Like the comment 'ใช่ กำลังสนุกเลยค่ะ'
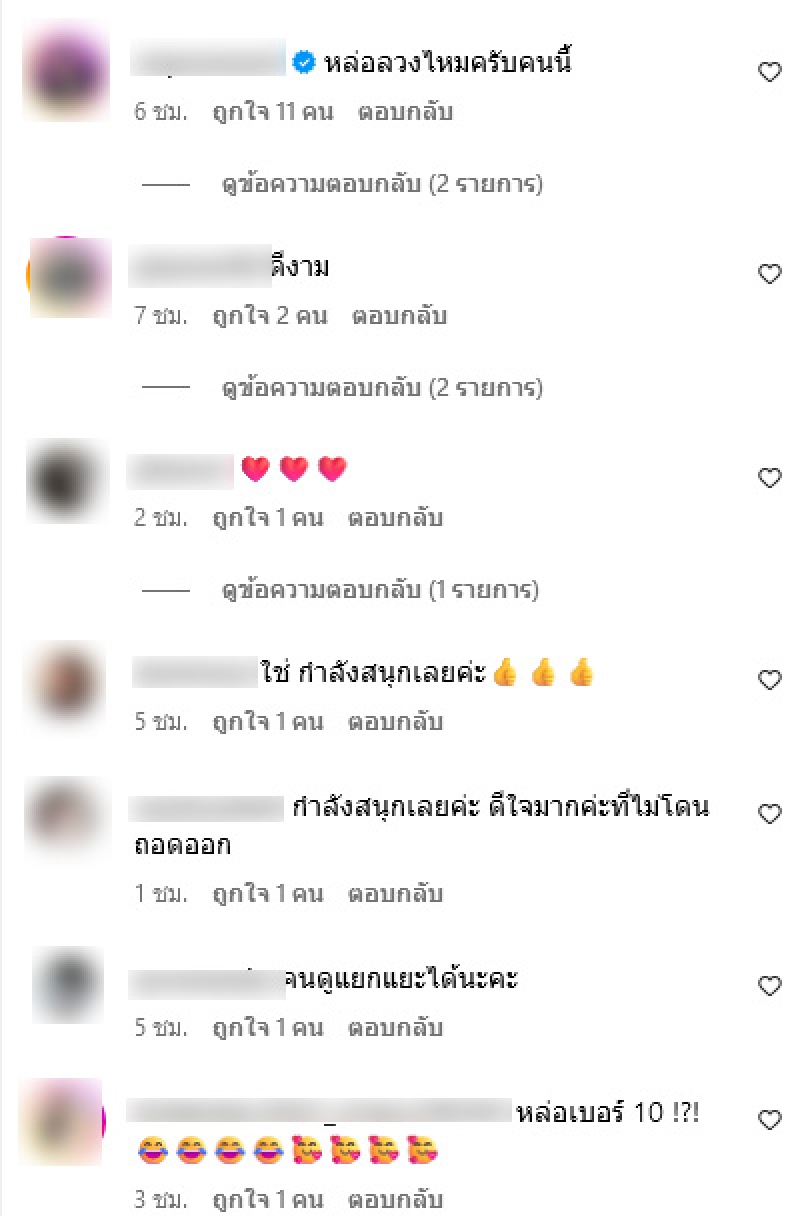Viewport: 800px width, 1216px height. [x=769, y=680]
